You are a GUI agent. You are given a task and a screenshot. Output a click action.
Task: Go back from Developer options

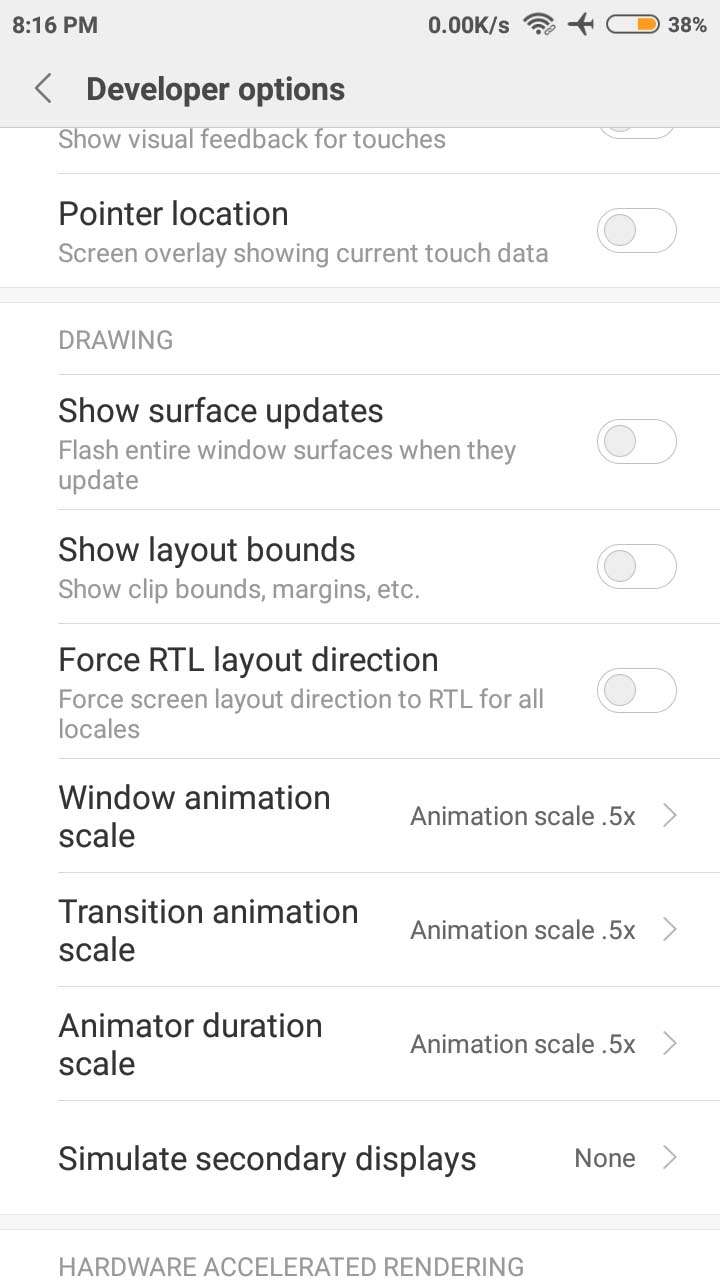[x=43, y=89]
